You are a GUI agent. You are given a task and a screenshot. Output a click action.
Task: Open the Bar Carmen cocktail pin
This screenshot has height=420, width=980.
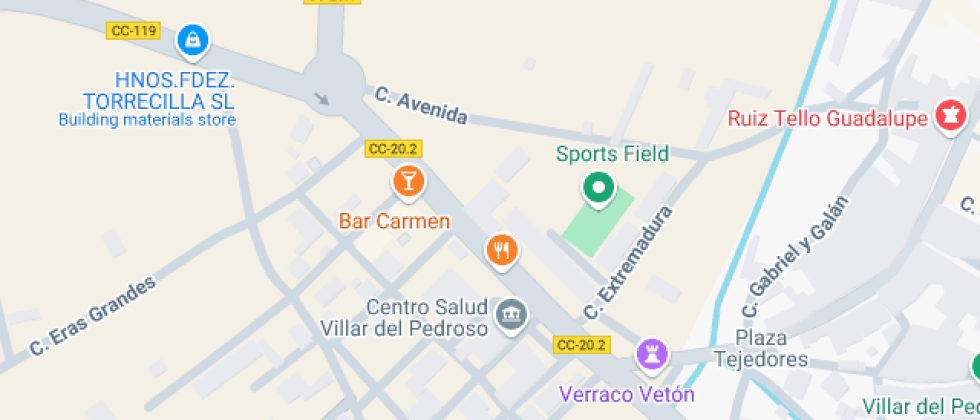pyautogui.click(x=407, y=181)
